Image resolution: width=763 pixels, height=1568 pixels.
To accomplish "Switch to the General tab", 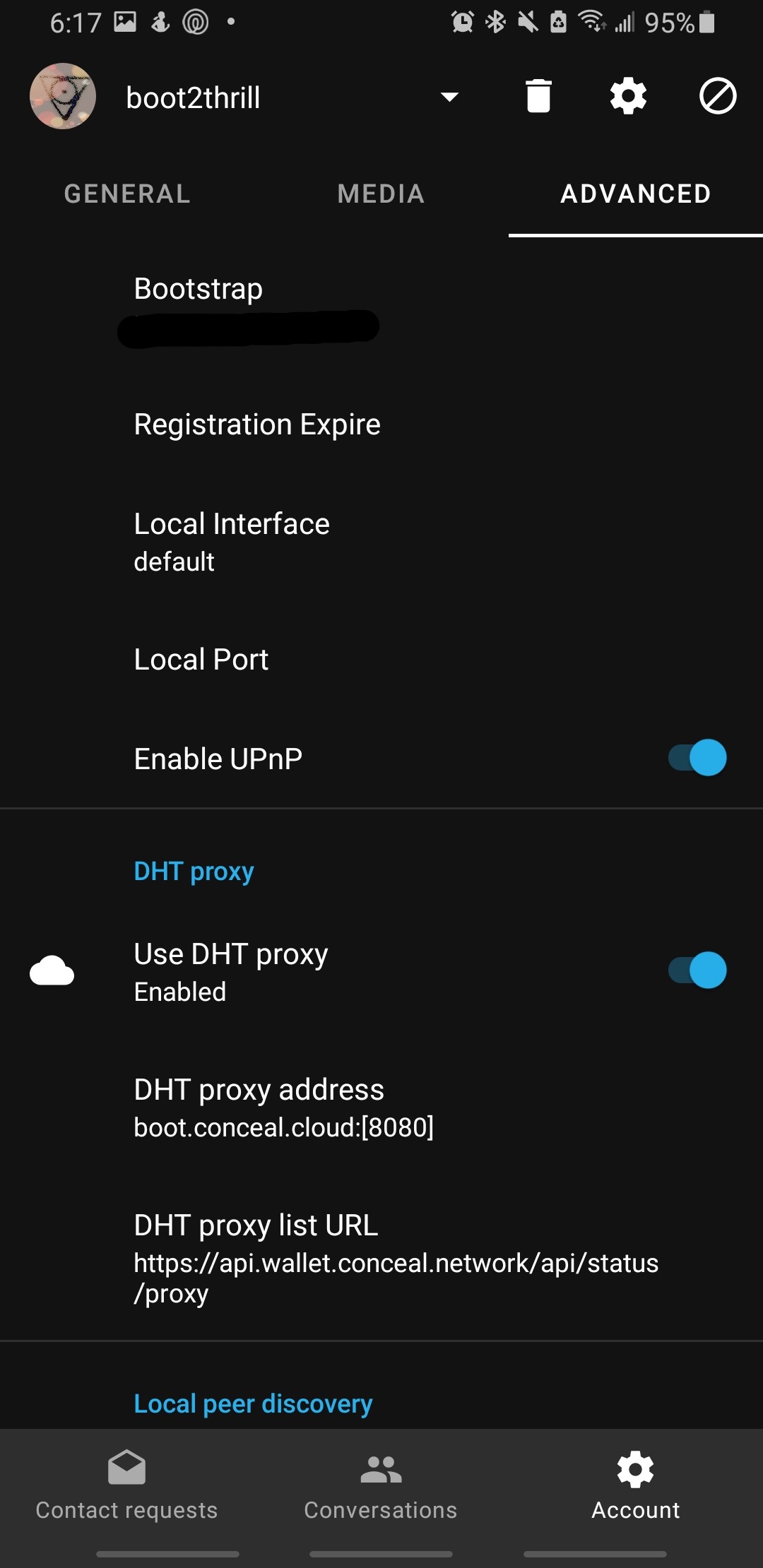I will [127, 194].
